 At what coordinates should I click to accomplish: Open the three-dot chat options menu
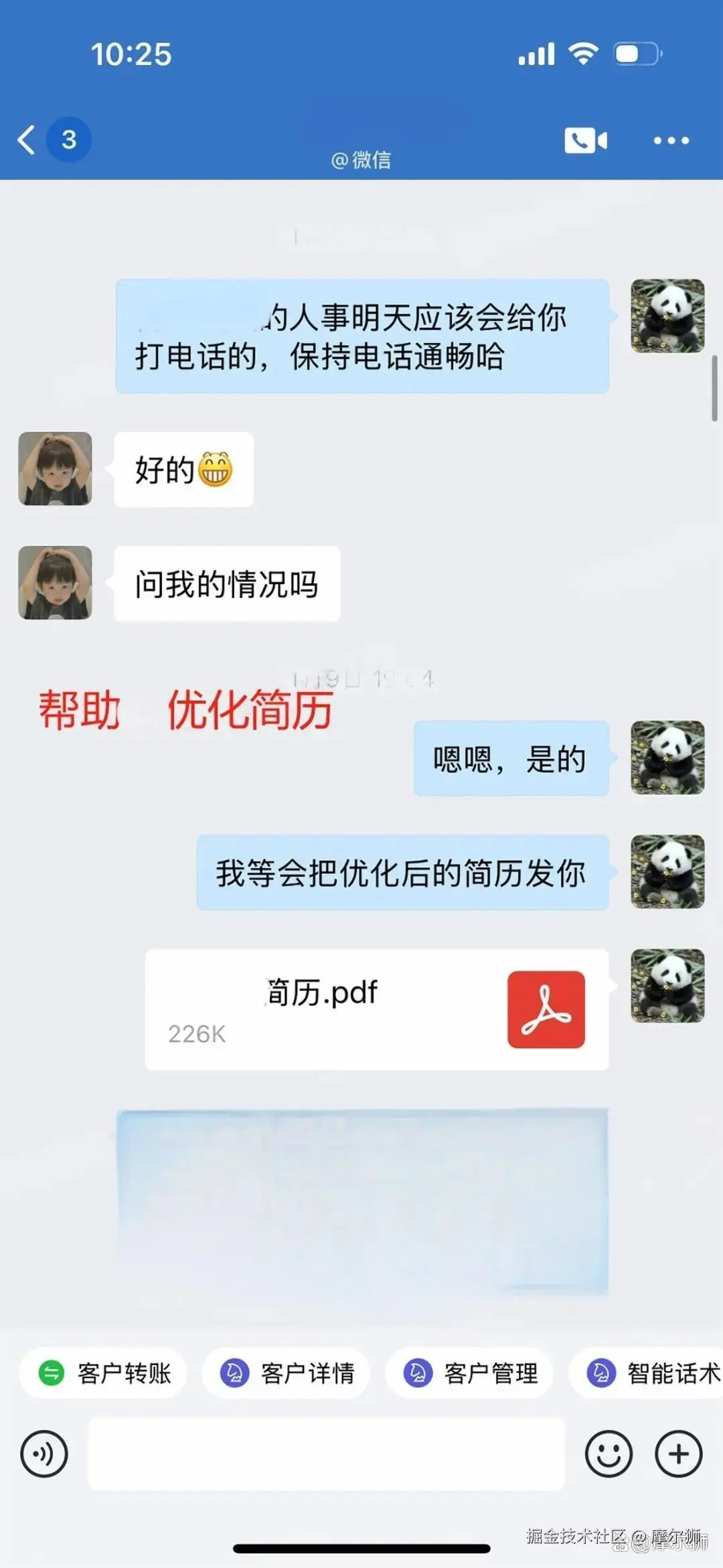(x=671, y=141)
